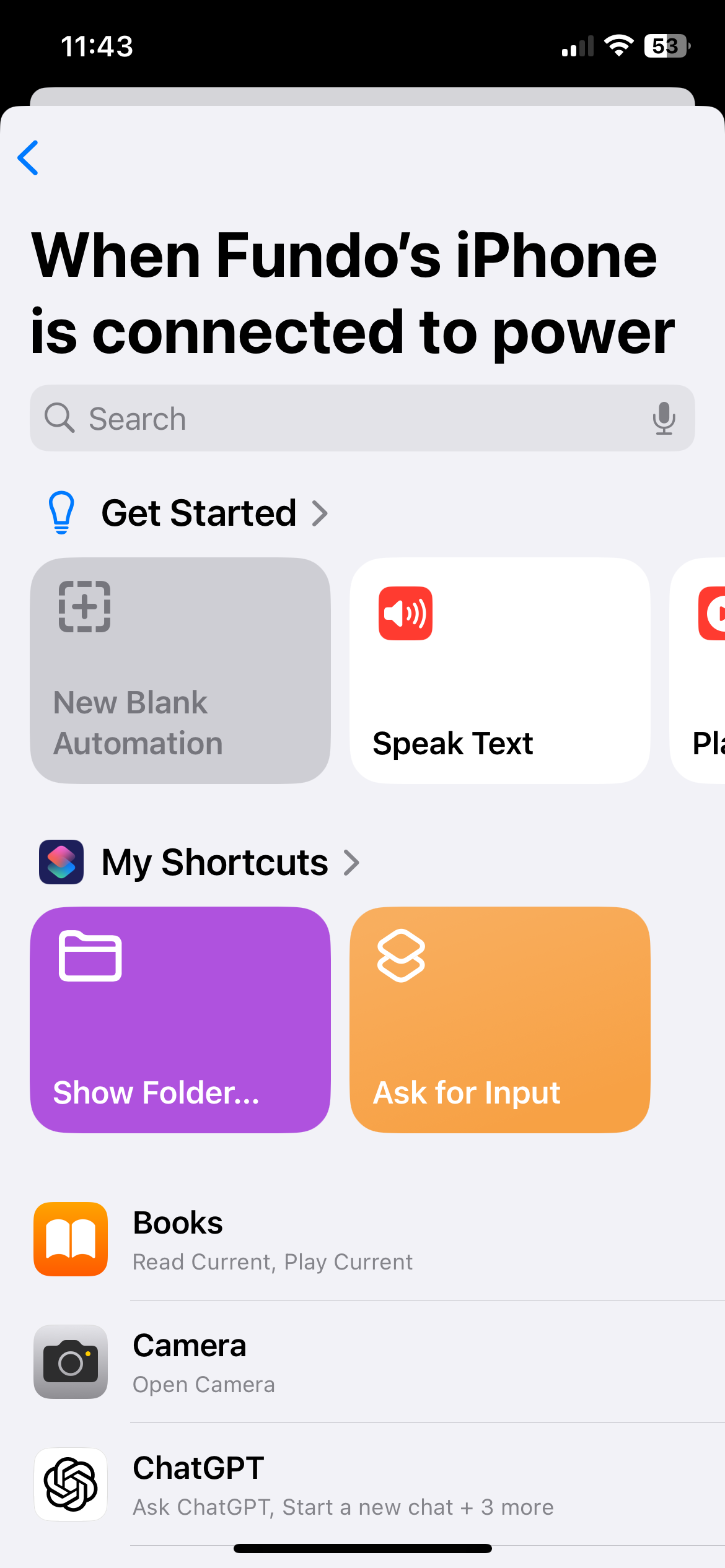725x1568 pixels.
Task: Select the Speak Text action card
Action: click(x=499, y=670)
